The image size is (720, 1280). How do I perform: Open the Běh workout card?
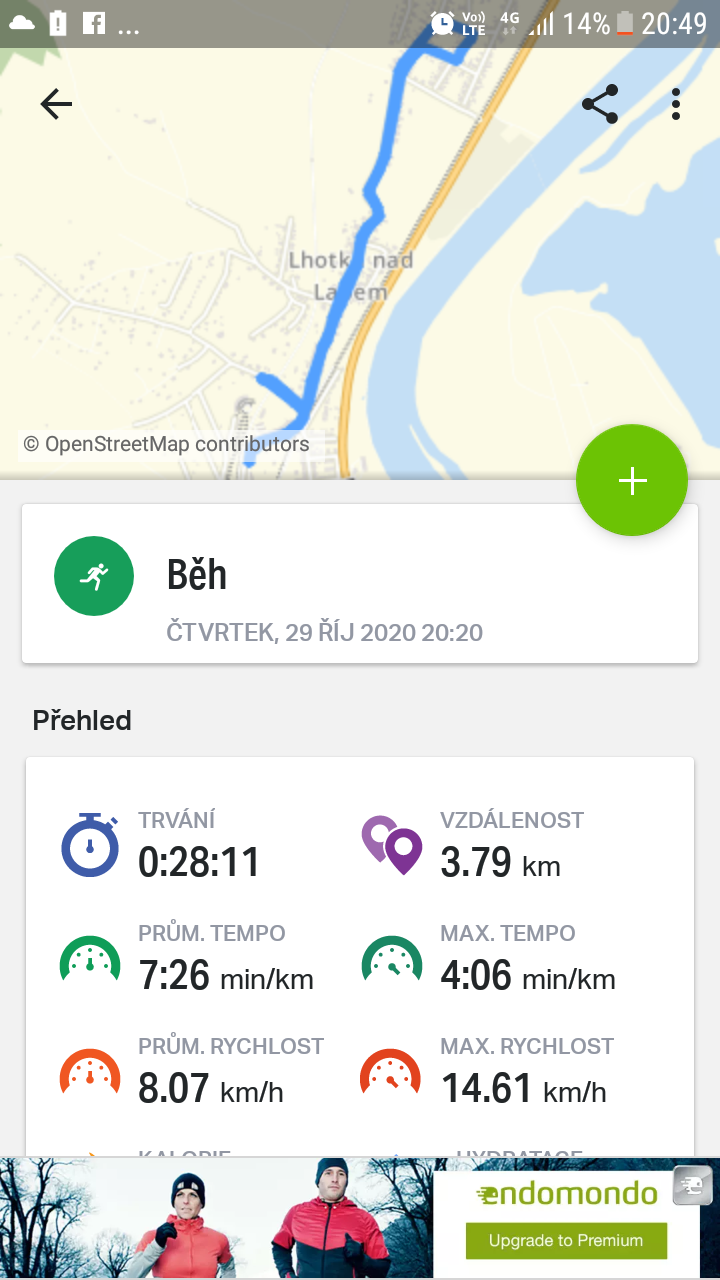(x=360, y=583)
